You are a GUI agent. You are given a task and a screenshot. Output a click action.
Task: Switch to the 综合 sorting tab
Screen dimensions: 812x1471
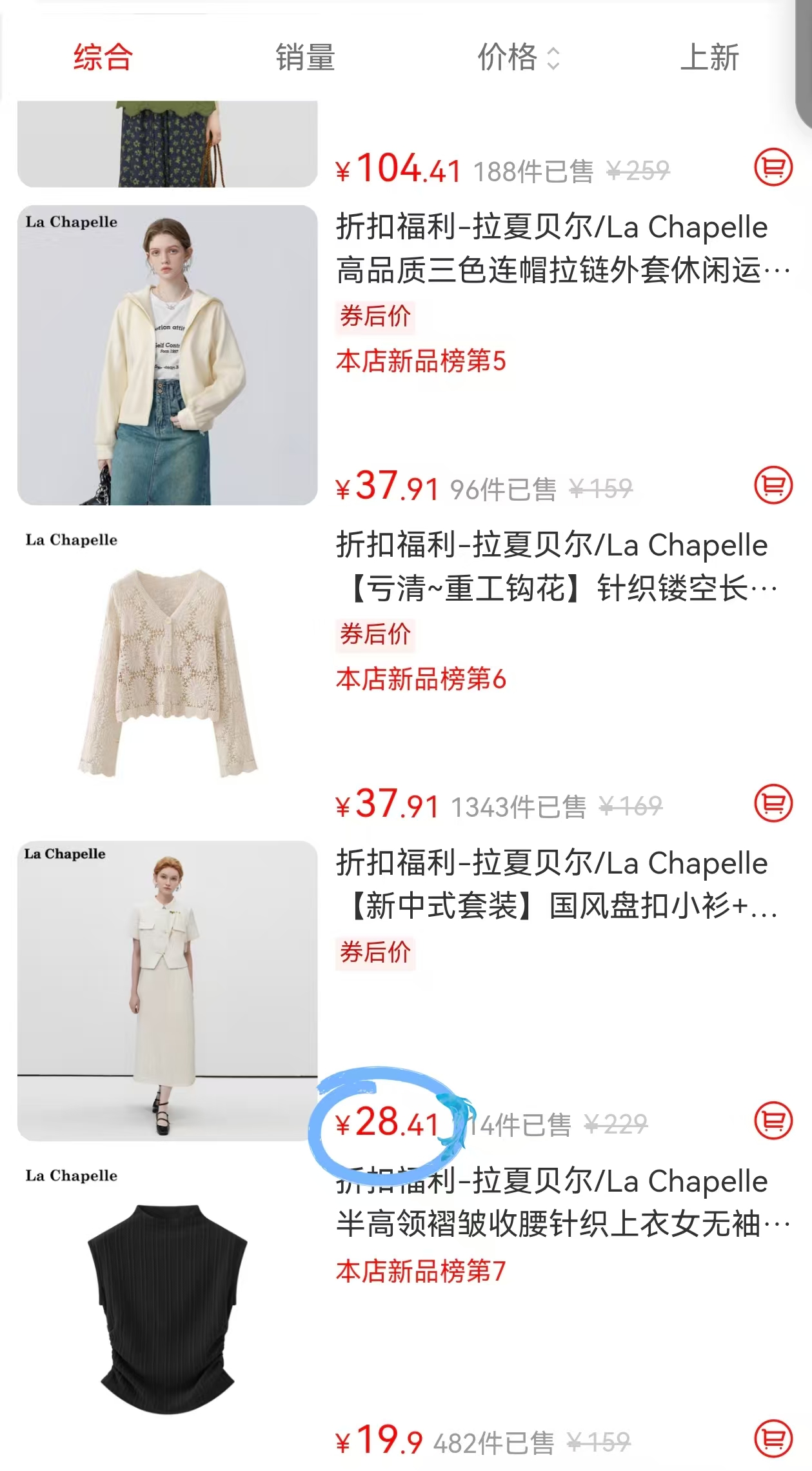click(103, 57)
